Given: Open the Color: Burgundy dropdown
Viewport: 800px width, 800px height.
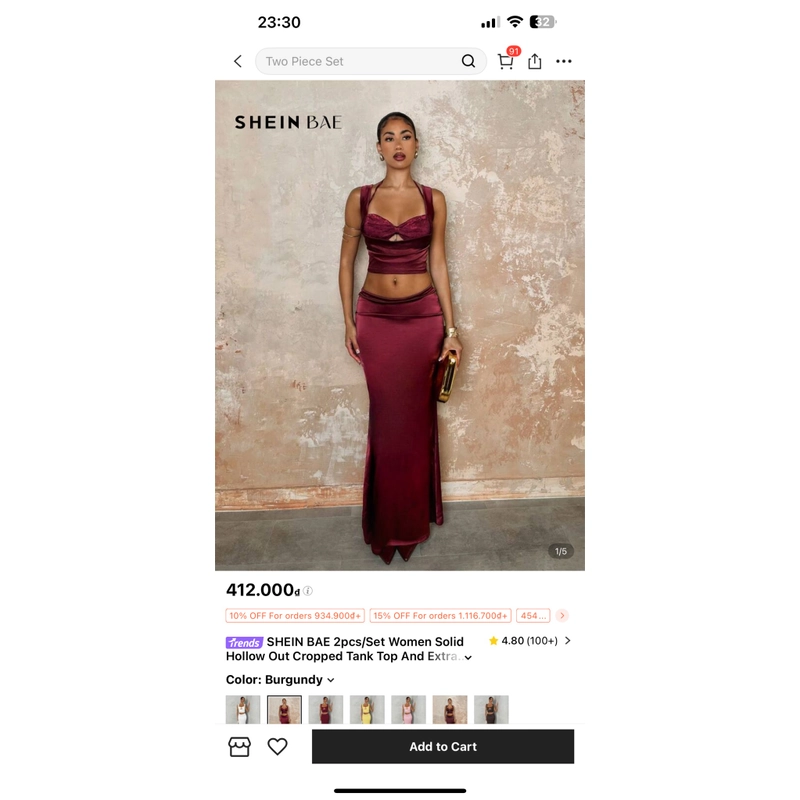Looking at the screenshot, I should pos(280,680).
